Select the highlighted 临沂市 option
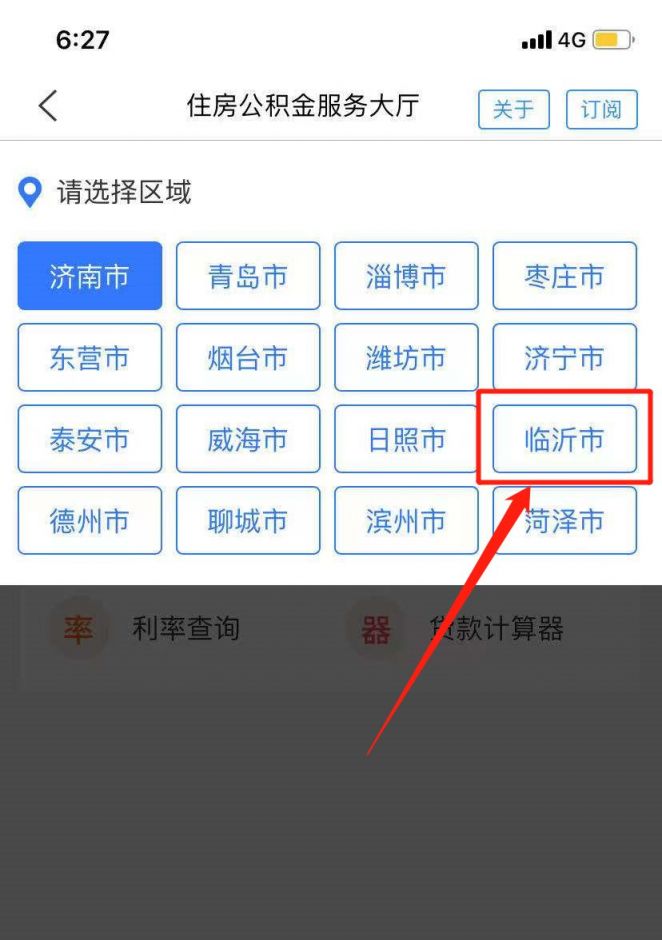 coord(564,439)
